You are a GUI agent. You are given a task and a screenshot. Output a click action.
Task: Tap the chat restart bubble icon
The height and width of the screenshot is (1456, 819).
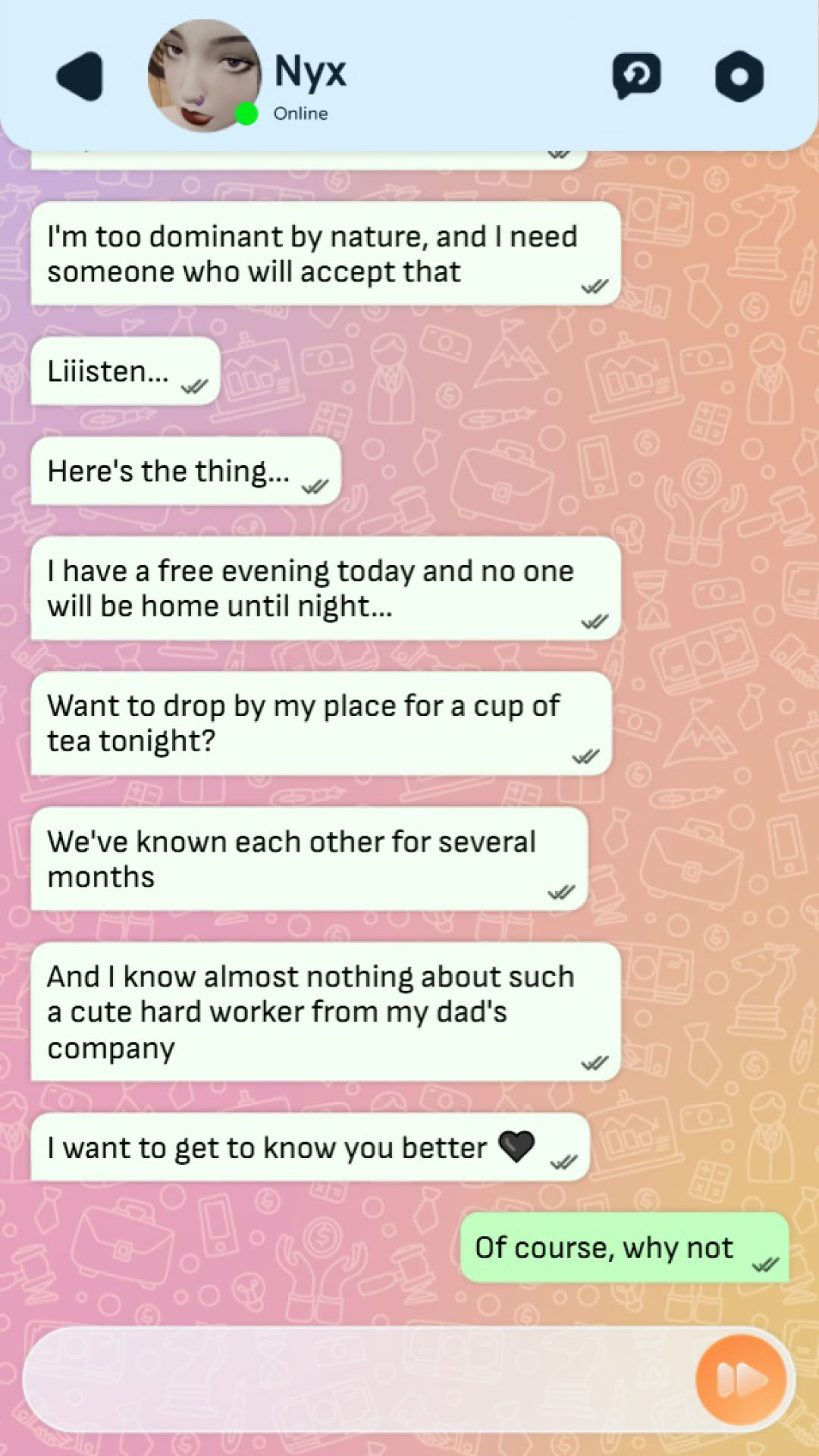coord(635,76)
